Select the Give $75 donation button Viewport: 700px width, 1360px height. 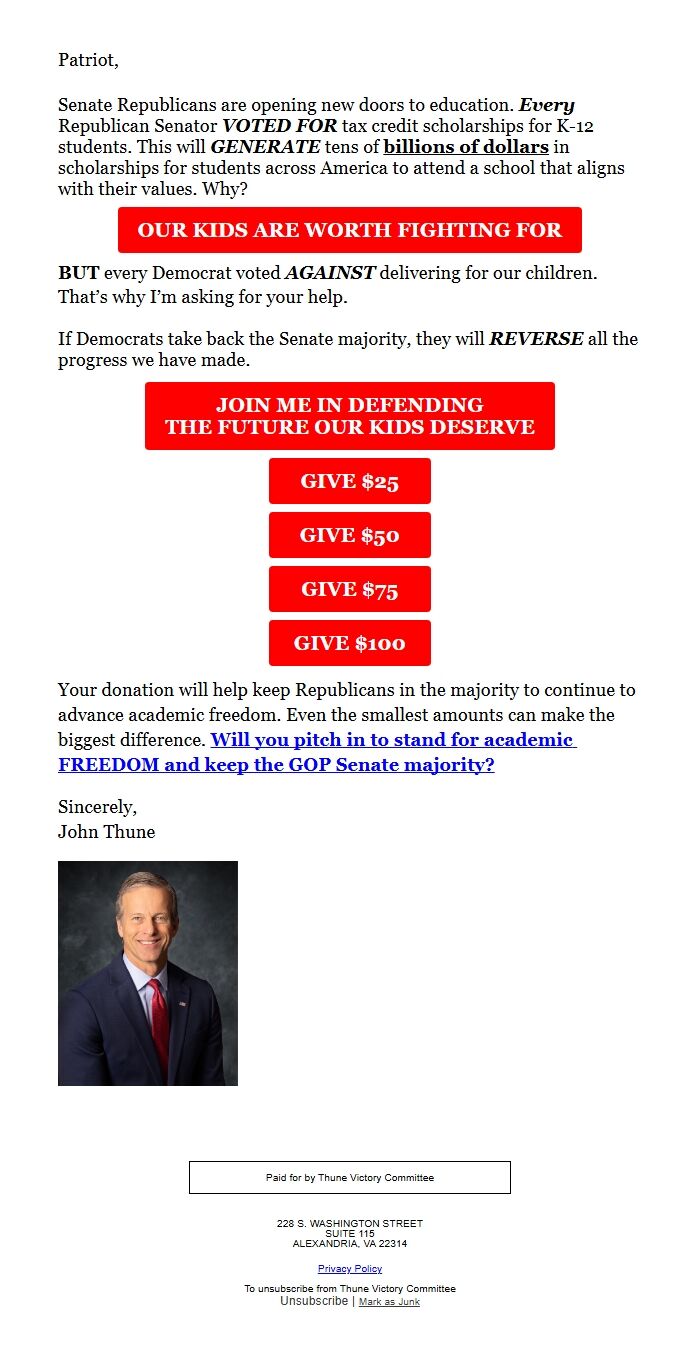[x=349, y=589]
